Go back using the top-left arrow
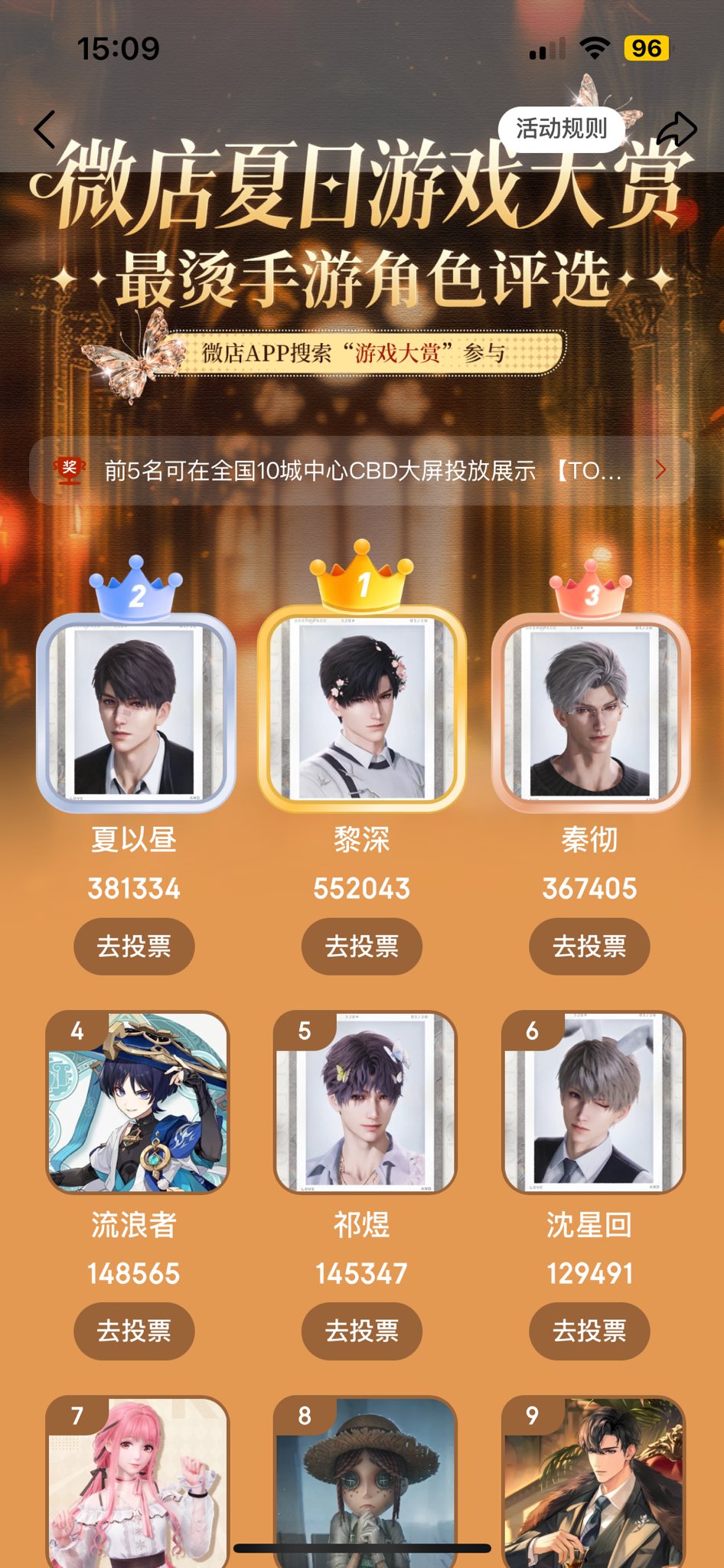This screenshot has width=724, height=1568. [x=46, y=129]
